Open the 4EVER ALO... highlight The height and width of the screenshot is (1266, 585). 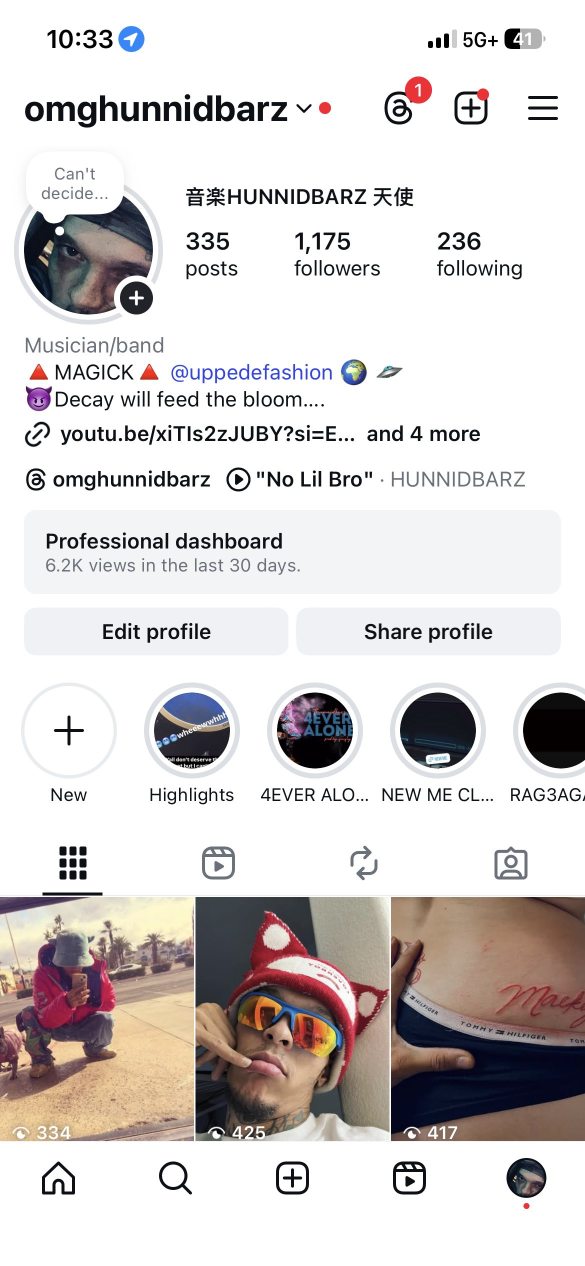coord(315,731)
